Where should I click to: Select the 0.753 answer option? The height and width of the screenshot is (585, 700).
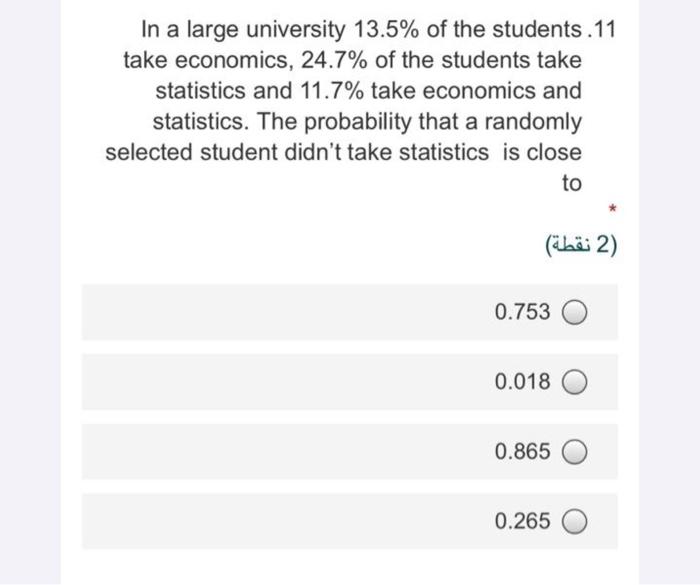[x=575, y=312]
